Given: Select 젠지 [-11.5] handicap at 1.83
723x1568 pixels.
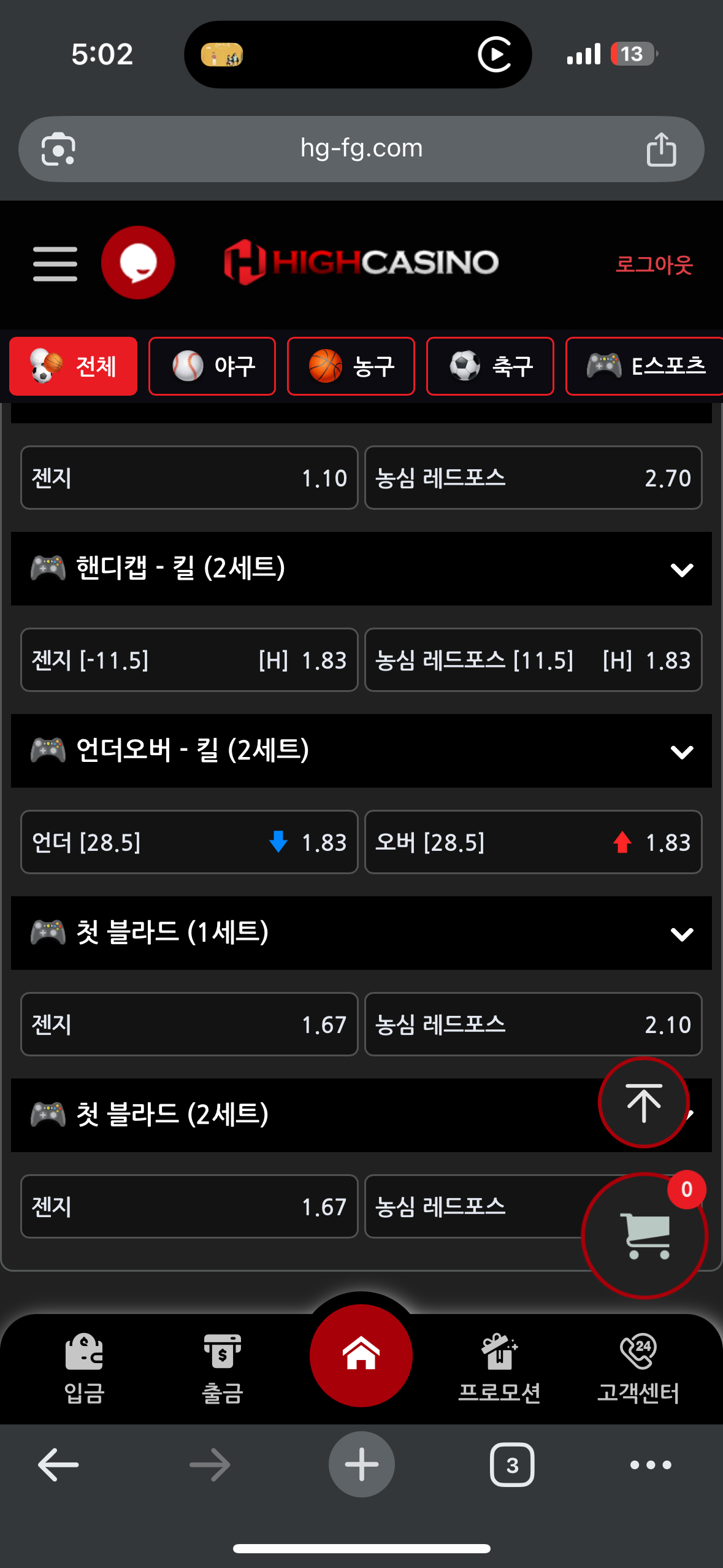Looking at the screenshot, I should [x=189, y=660].
